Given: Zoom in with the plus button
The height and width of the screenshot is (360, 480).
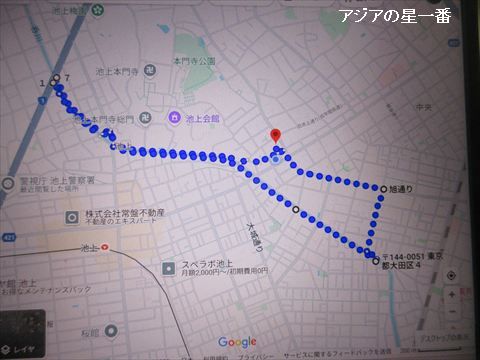Looking at the screenshot, I should point(452,295).
